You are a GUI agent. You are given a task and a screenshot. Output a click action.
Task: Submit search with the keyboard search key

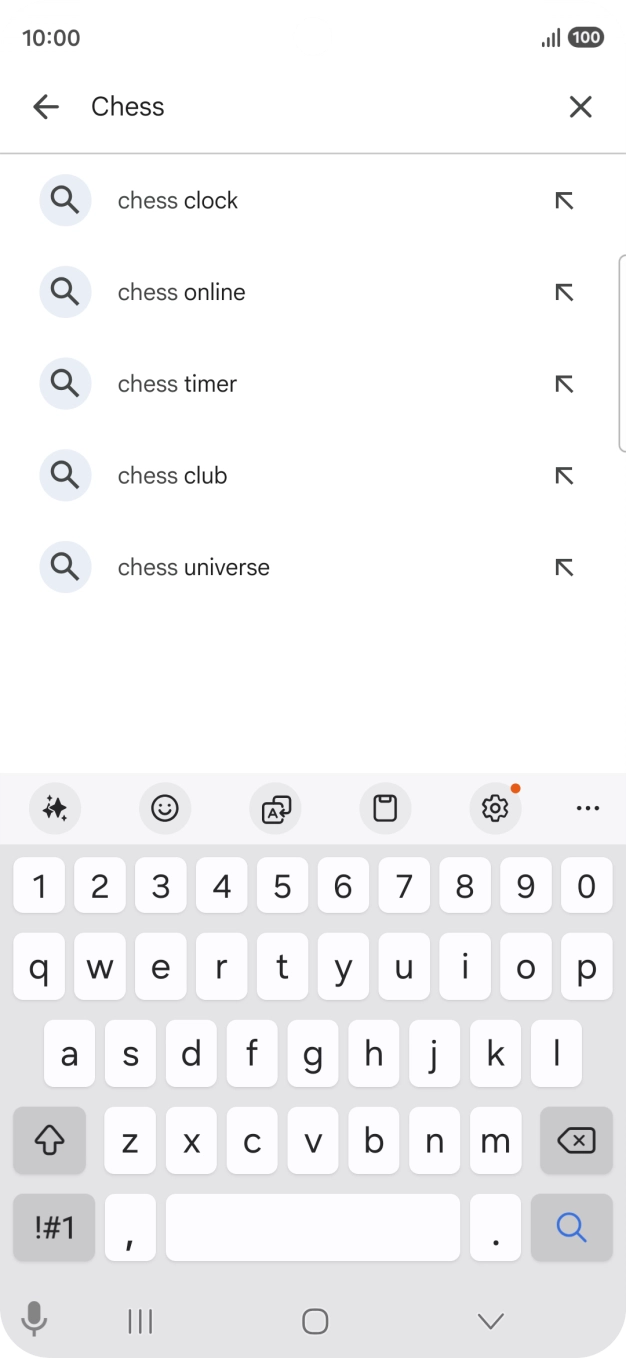(571, 1227)
